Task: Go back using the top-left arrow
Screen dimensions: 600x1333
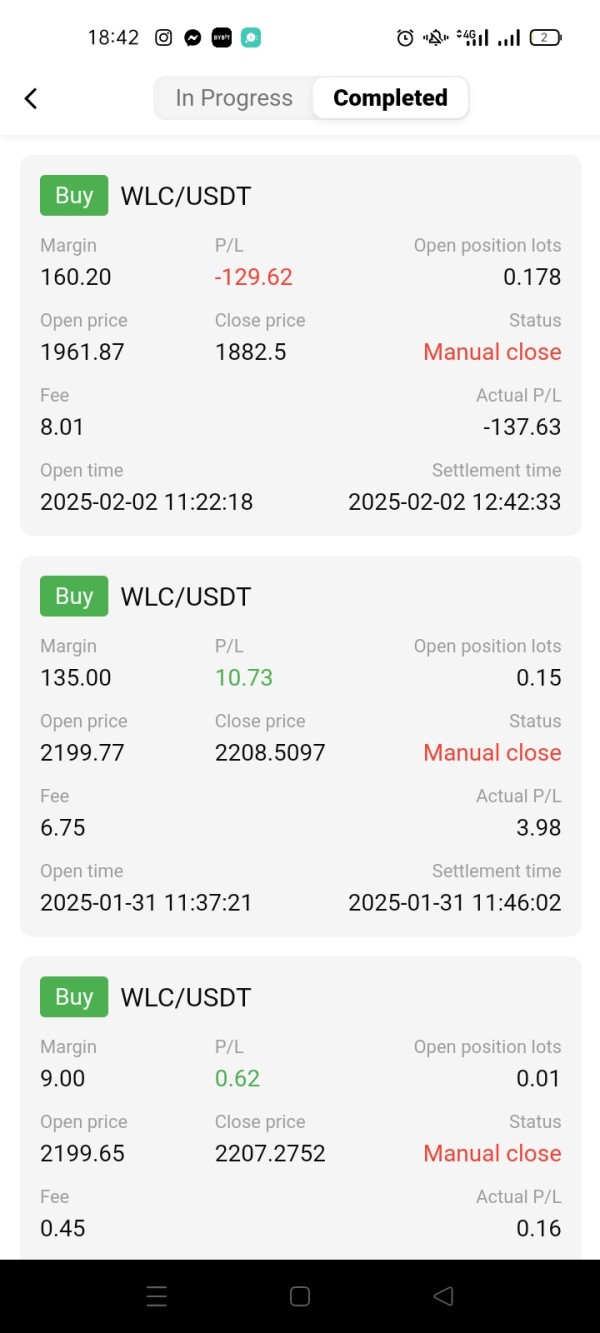Action: click(x=31, y=98)
